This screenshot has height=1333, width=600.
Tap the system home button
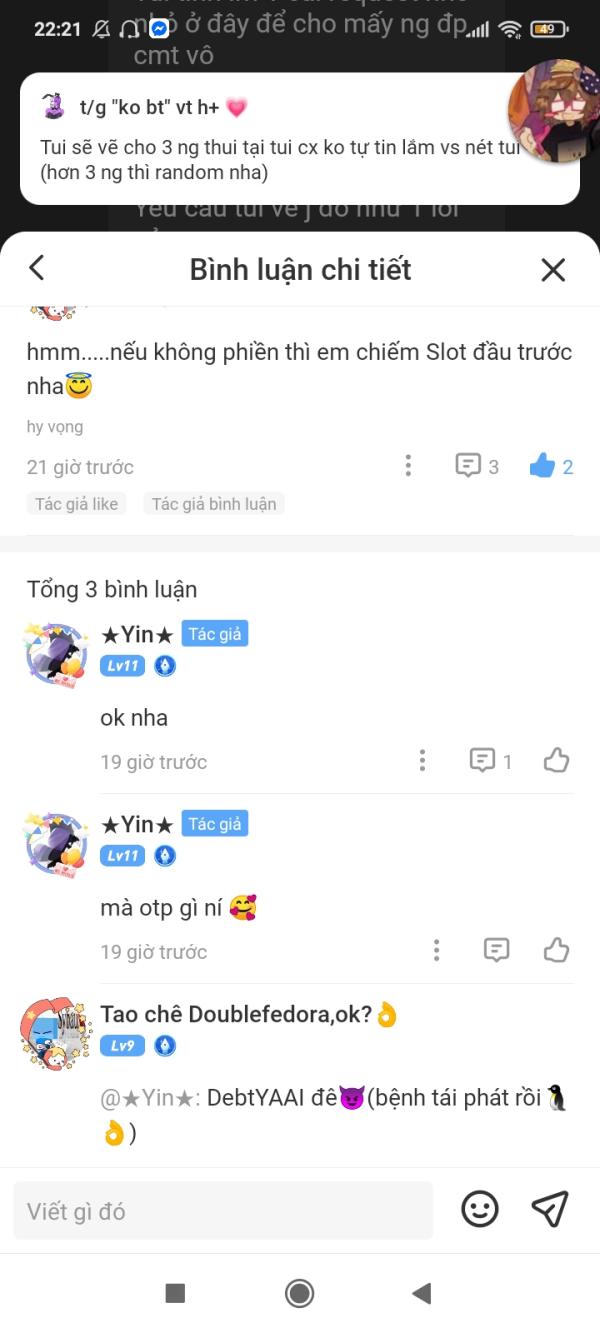(x=299, y=1293)
